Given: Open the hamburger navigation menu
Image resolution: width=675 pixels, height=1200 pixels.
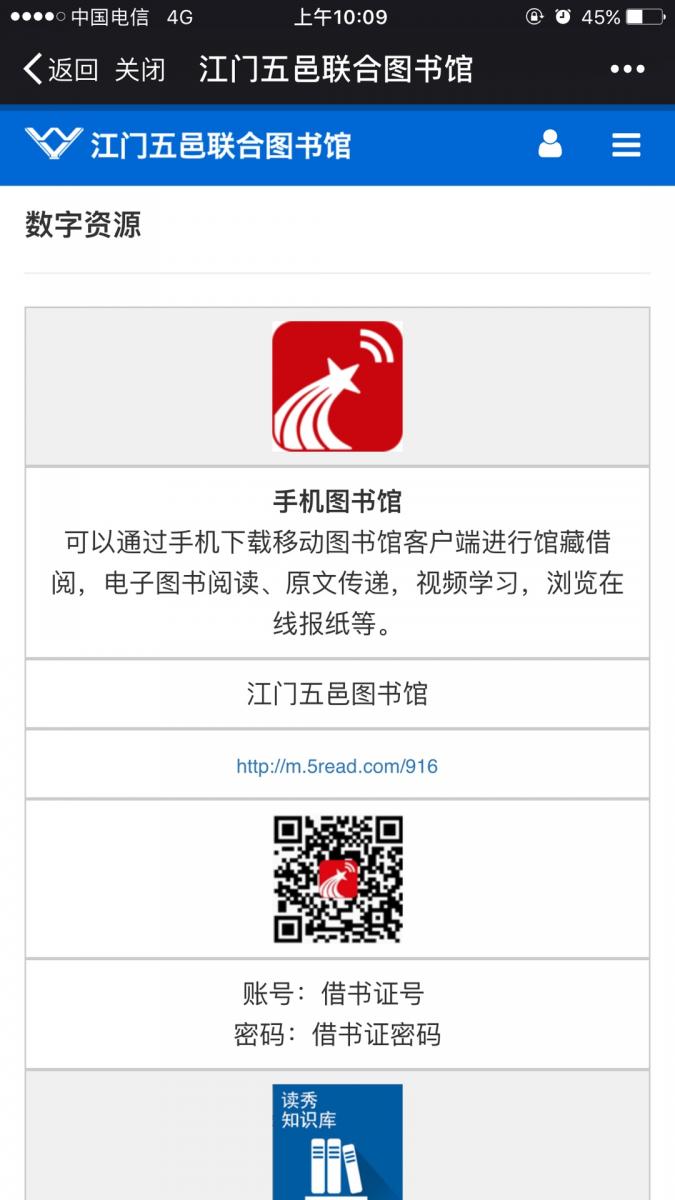Looking at the screenshot, I should (626, 145).
